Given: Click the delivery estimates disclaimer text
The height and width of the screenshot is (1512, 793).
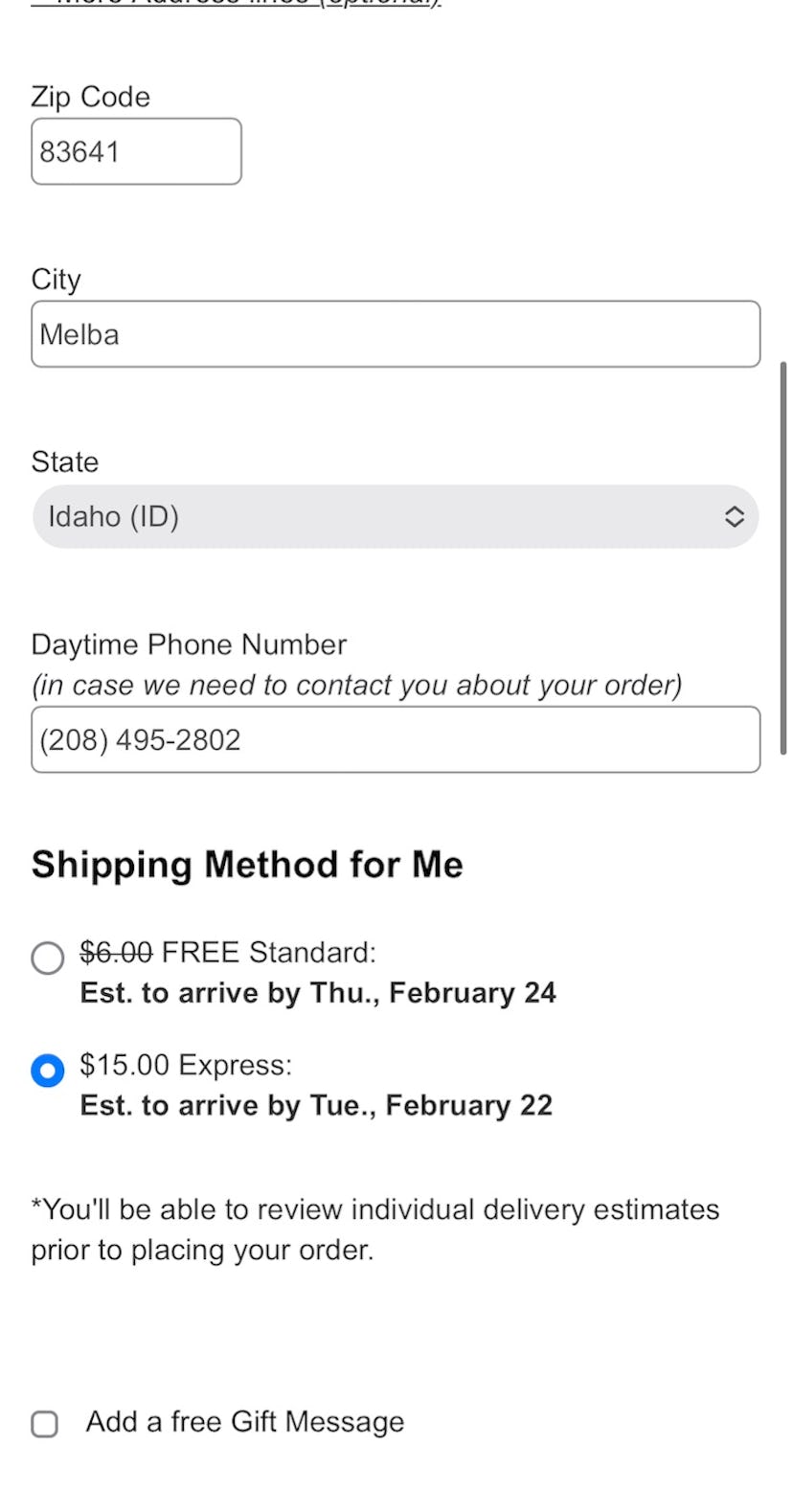Looking at the screenshot, I should click(x=374, y=1229).
